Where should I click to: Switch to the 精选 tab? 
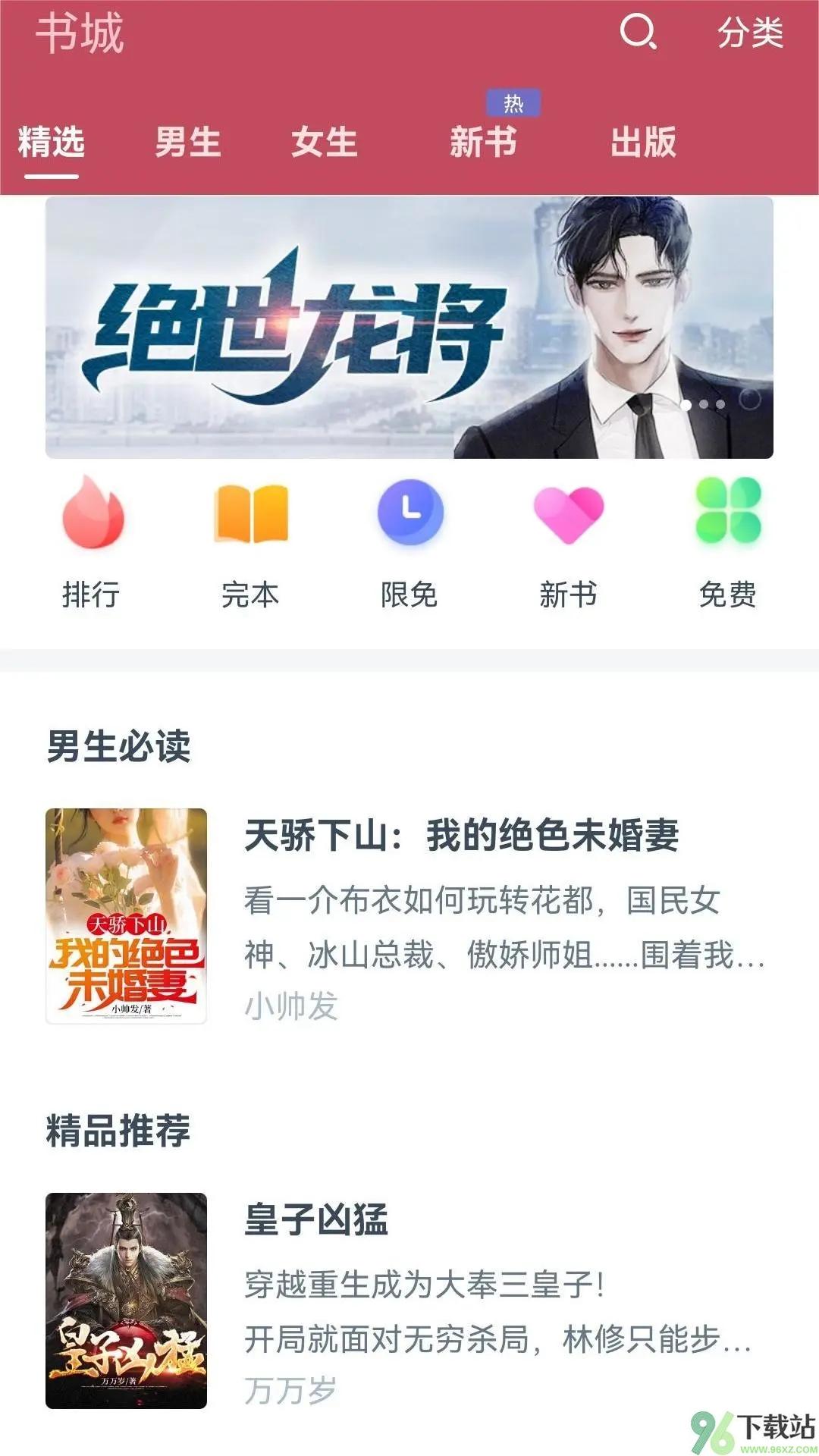tap(52, 143)
